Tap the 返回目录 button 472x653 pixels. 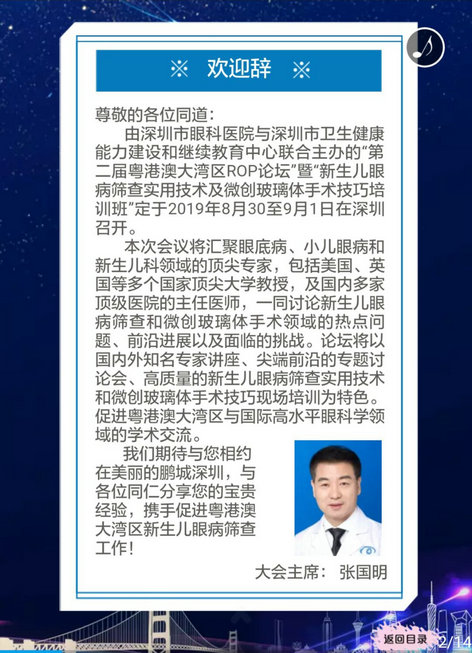coord(405,639)
